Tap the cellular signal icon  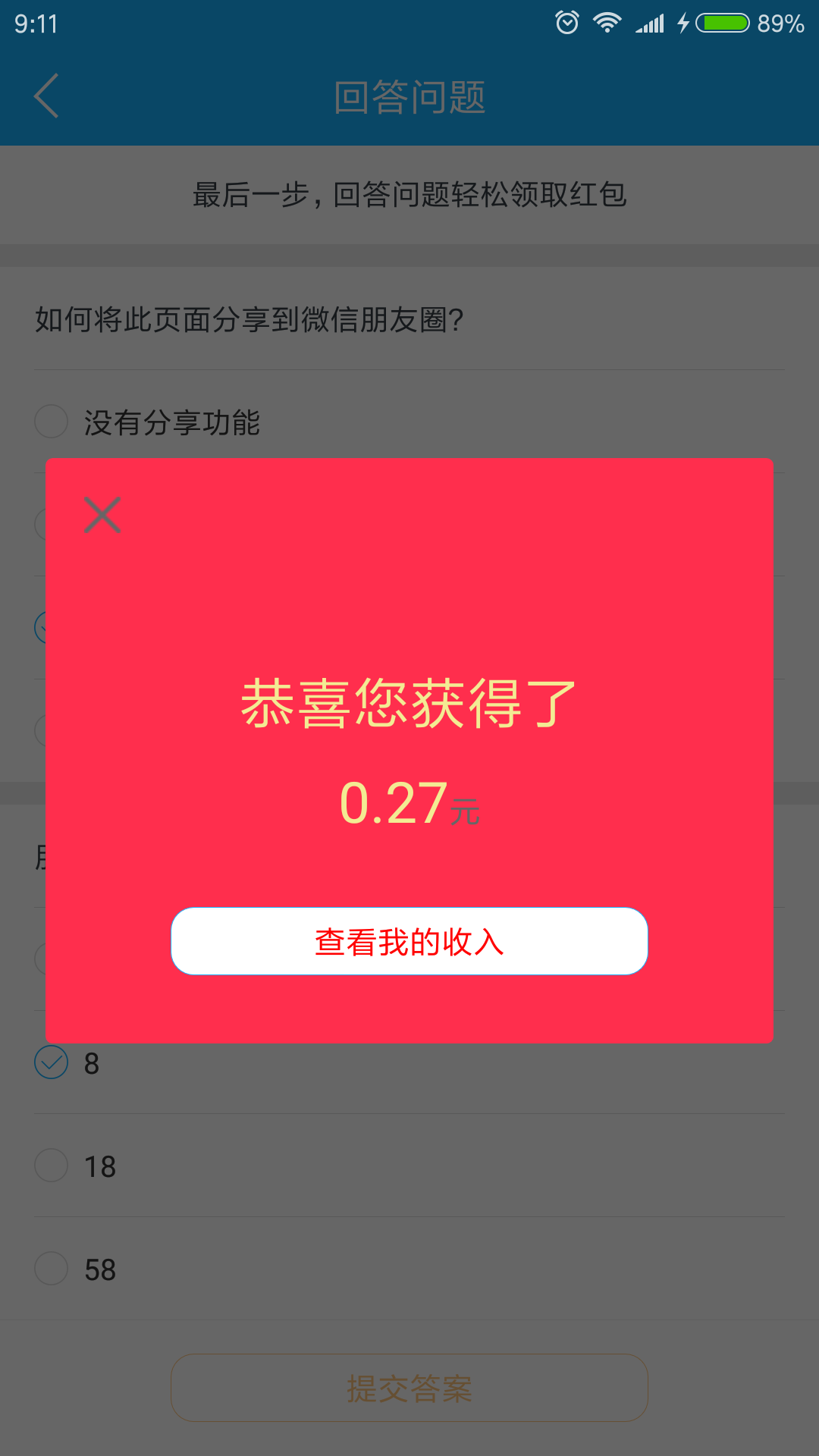651,22
